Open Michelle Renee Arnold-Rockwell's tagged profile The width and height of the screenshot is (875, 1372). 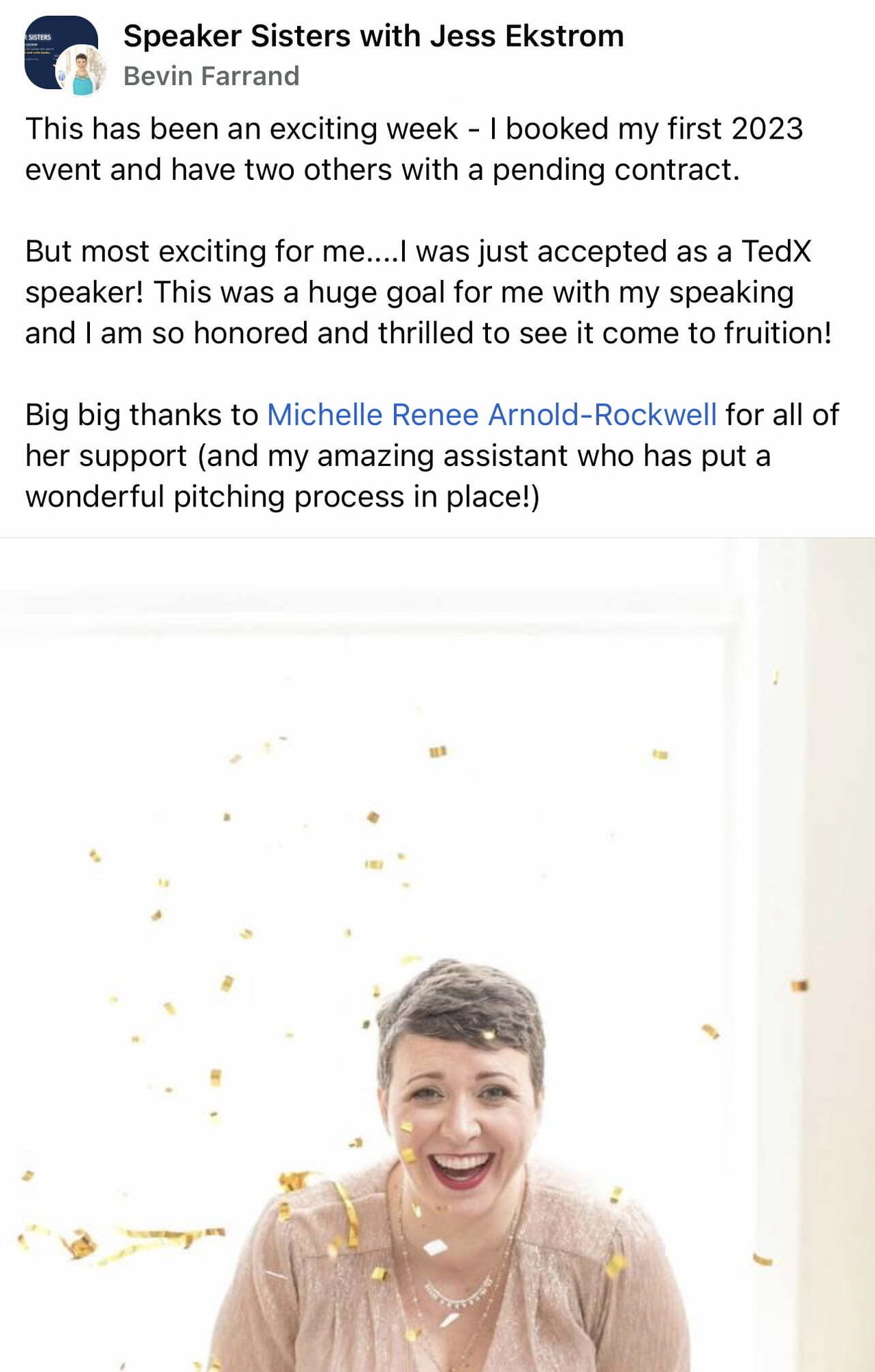(491, 415)
